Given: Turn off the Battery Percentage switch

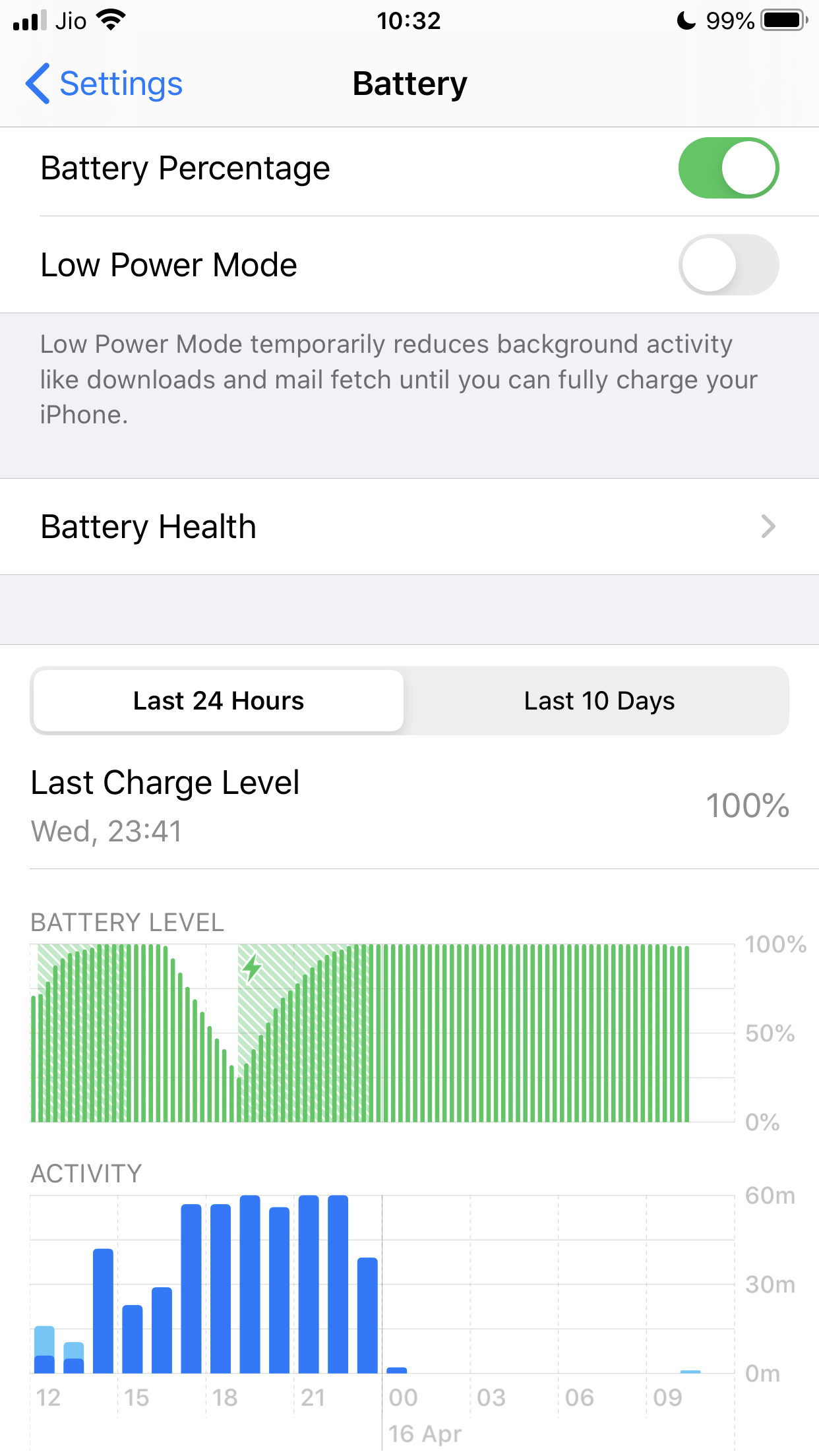Looking at the screenshot, I should click(x=729, y=168).
